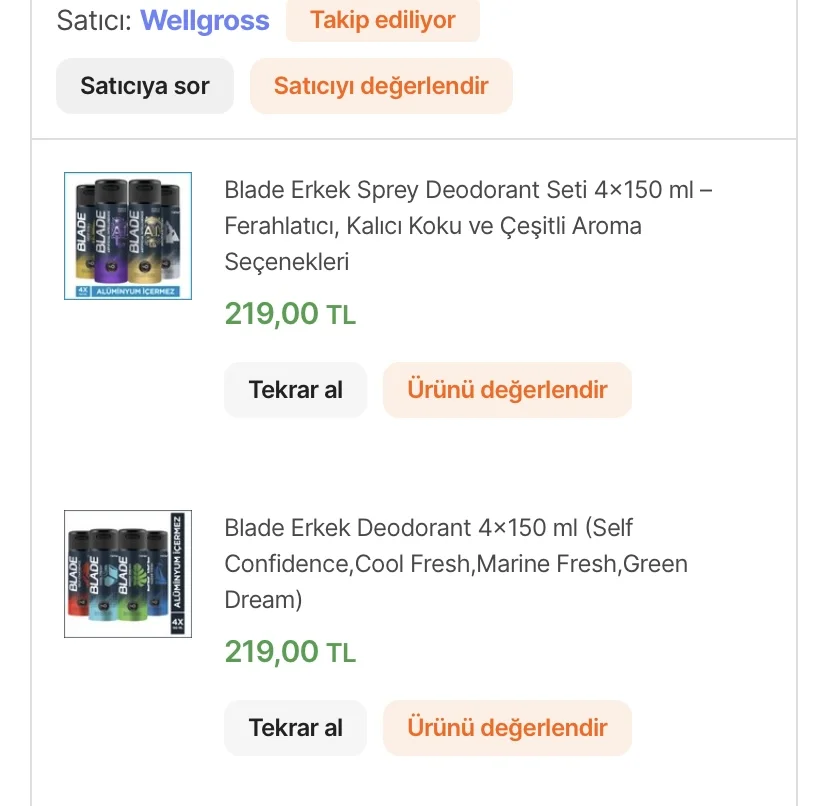Open Blade Erkek Sprey Deodorant Seti title

[469, 226]
